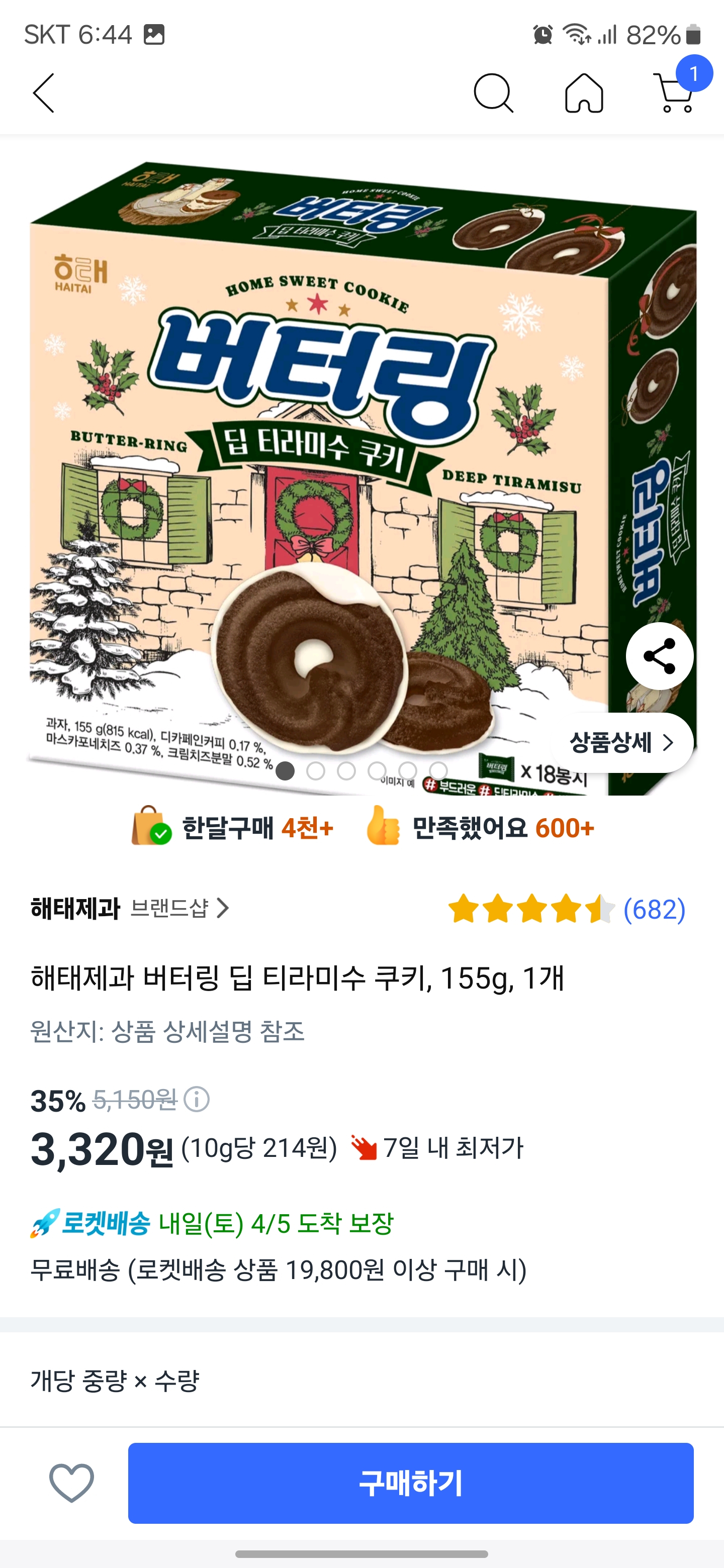The image size is (724, 1568).
Task: Select the second image page dot
Action: tap(315, 770)
